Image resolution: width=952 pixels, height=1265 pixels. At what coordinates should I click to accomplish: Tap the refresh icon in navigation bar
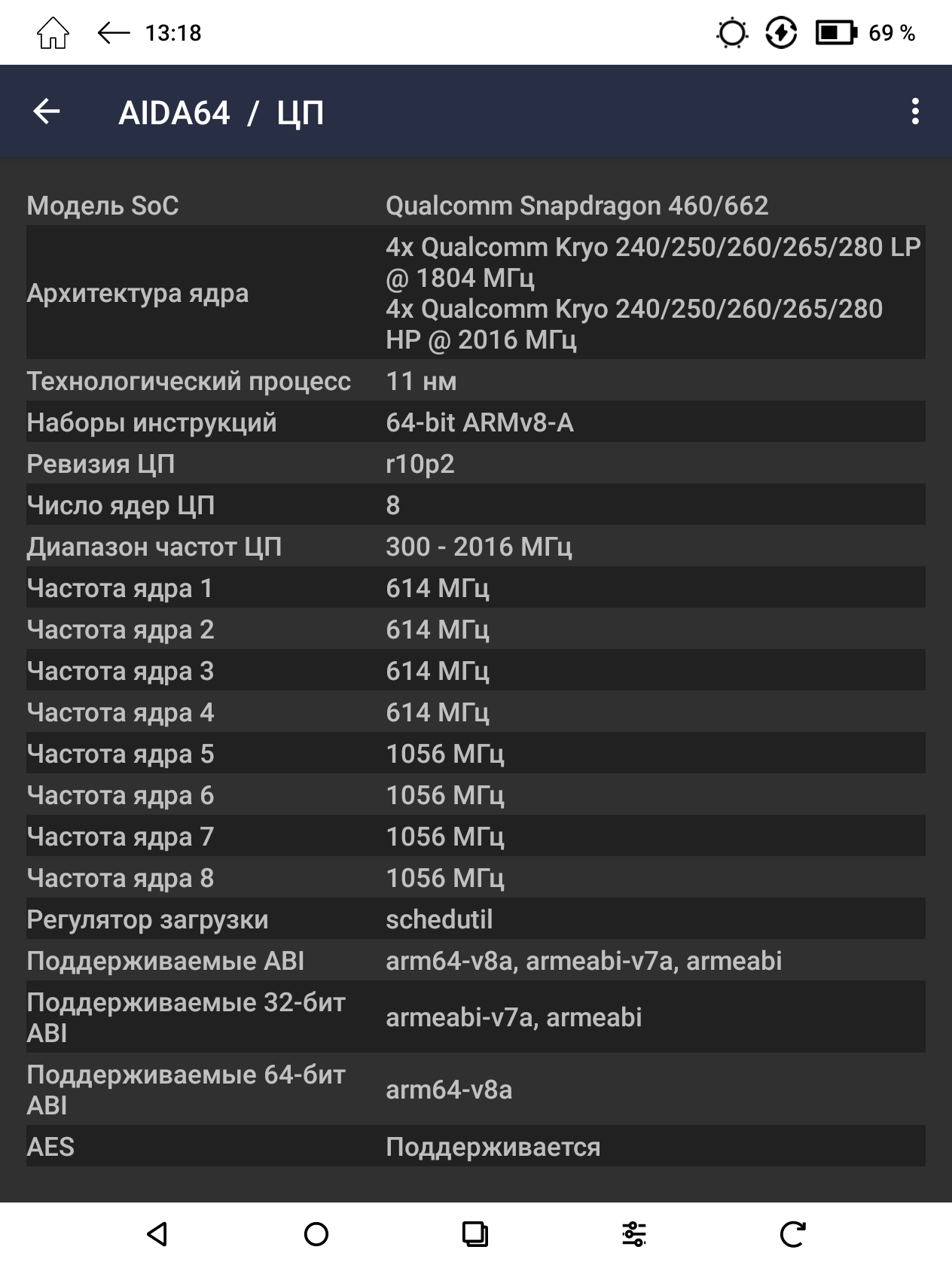coord(792,1234)
